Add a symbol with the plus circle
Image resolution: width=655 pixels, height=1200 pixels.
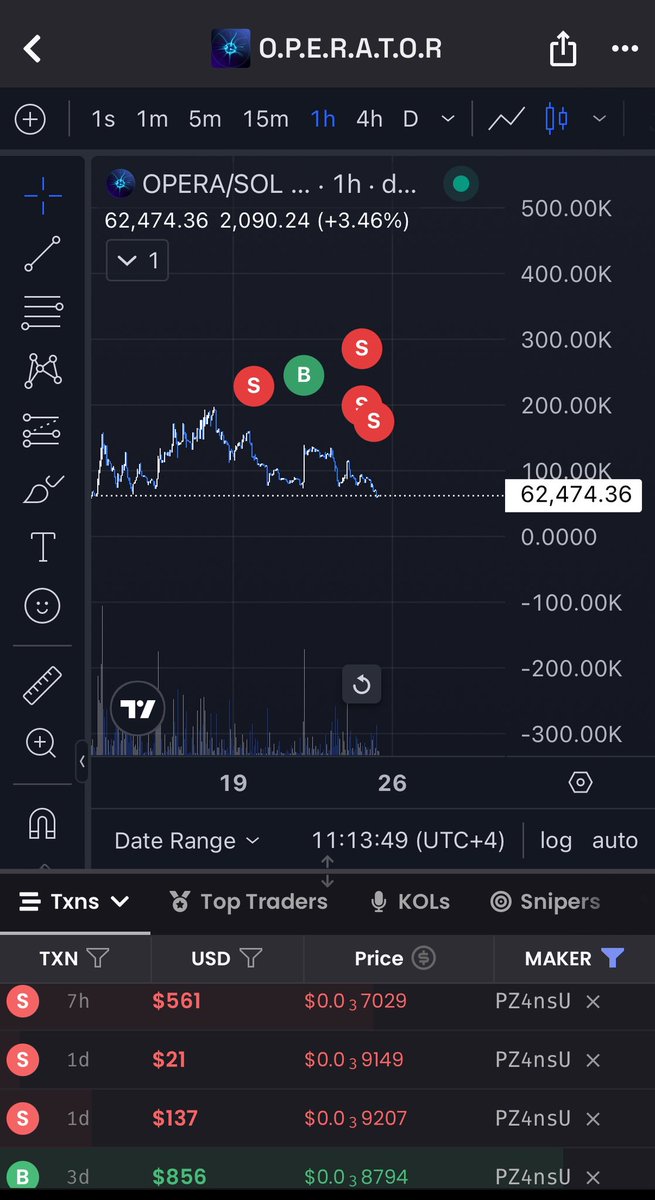click(31, 120)
